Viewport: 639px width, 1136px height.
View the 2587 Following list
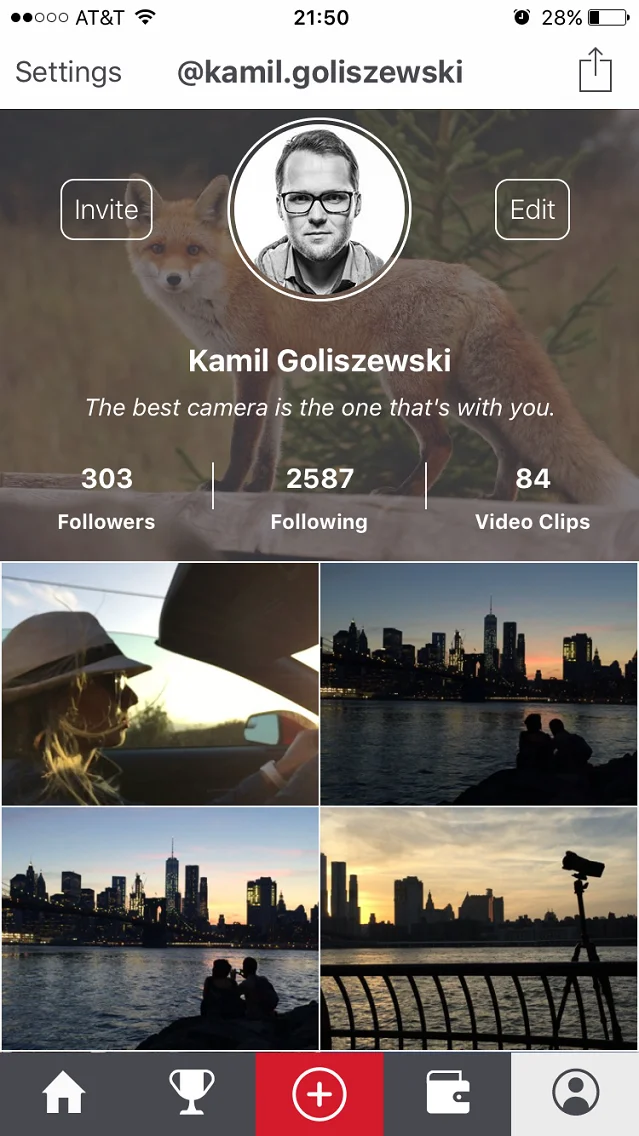320,498
